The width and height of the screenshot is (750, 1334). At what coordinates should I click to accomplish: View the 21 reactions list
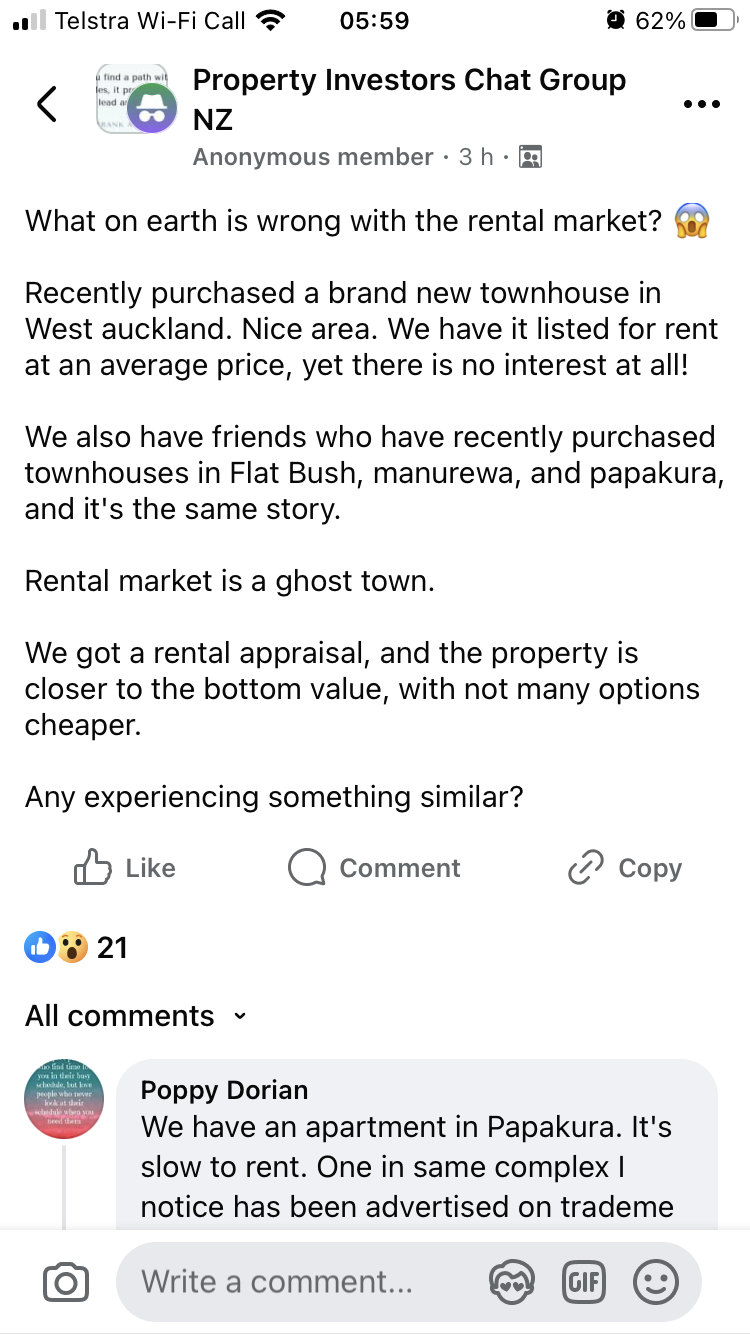(76, 947)
